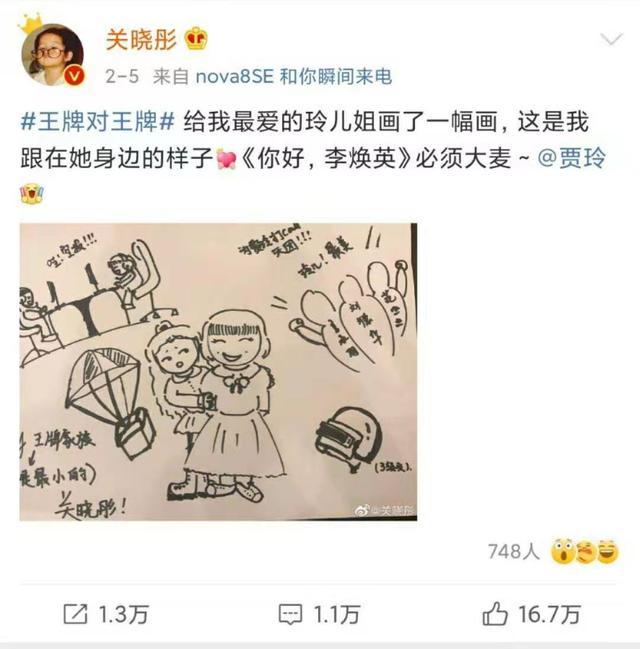Image resolution: width=640 pixels, height=649 pixels.
Task: View the hand-drawn picture attachment
Action: (x=219, y=372)
